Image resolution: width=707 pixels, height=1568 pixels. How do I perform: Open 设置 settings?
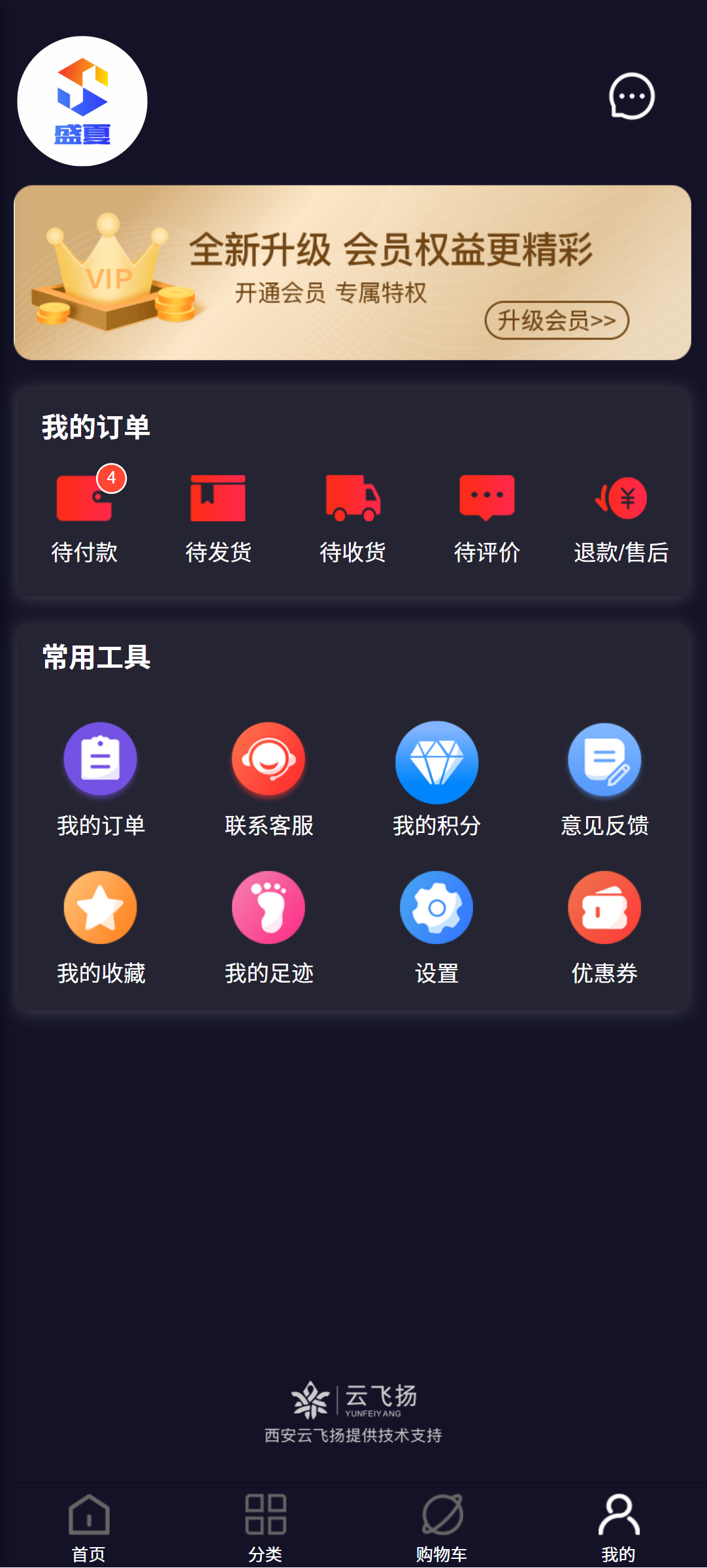(x=436, y=926)
